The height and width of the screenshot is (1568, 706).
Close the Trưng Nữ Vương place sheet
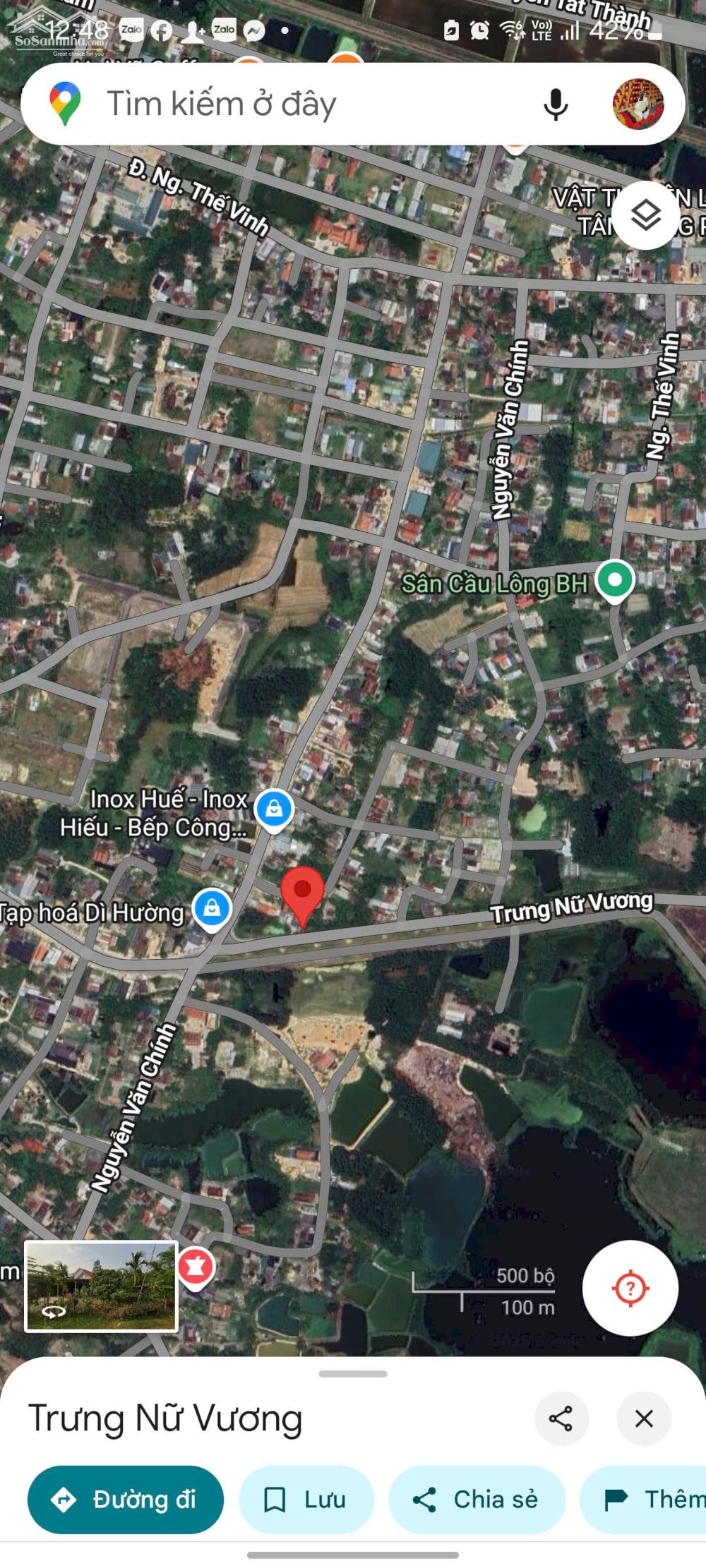point(643,1418)
